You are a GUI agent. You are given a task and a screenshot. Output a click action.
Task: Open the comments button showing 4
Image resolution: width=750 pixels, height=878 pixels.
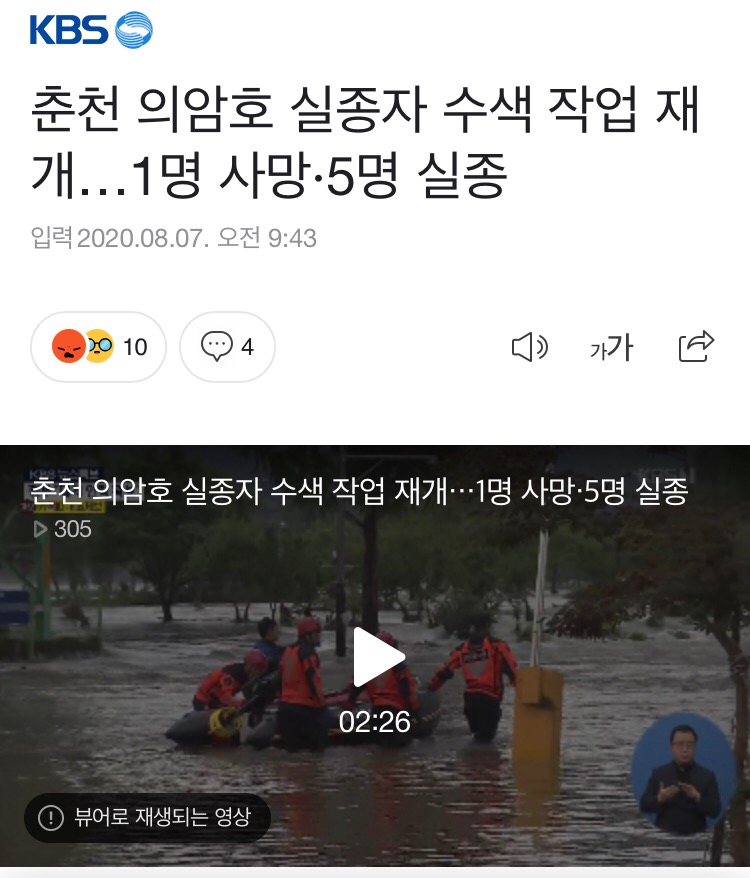coord(227,347)
